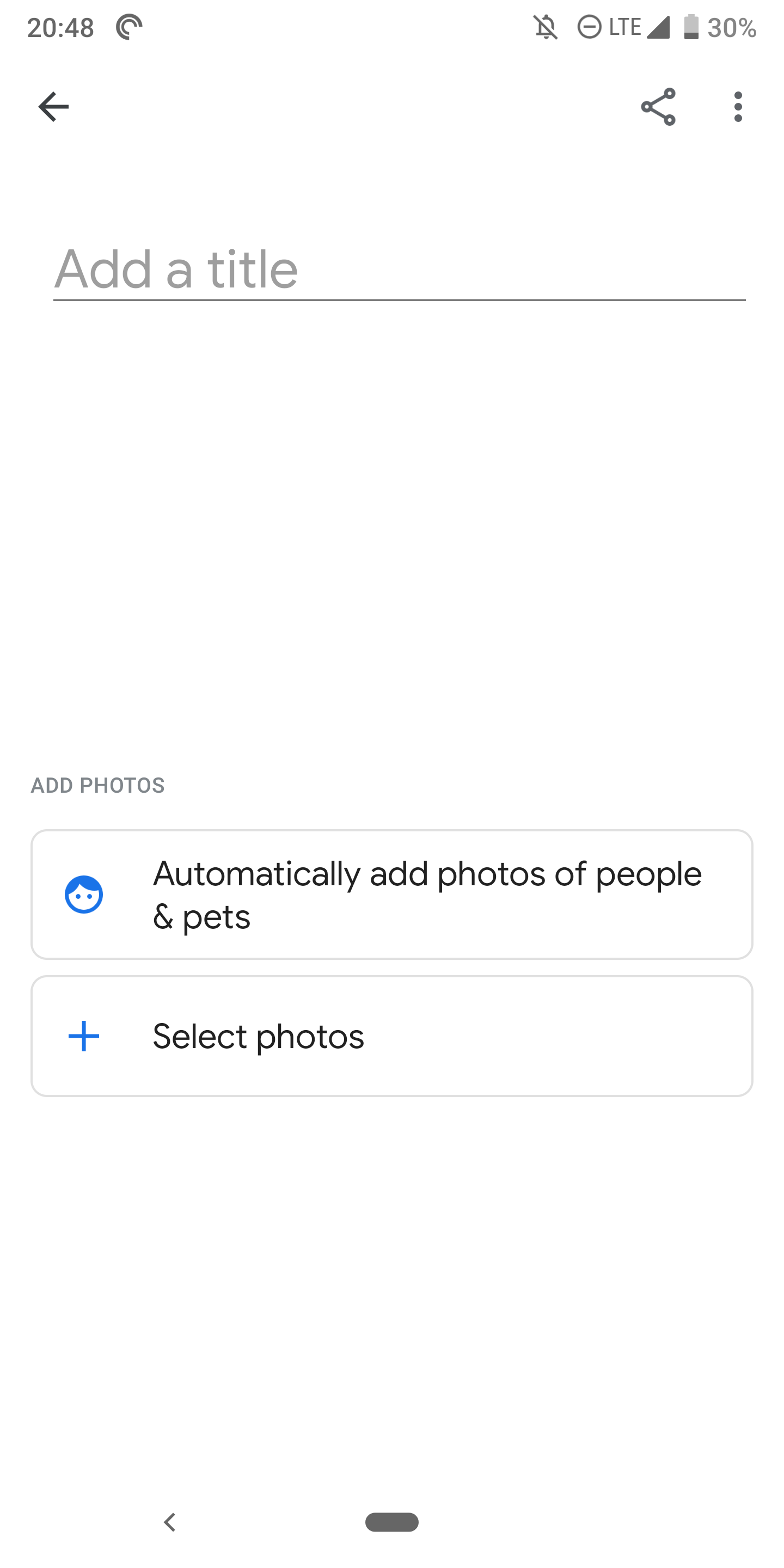This screenshot has width=784, height=1568.
Task: Open the share options
Action: click(658, 106)
